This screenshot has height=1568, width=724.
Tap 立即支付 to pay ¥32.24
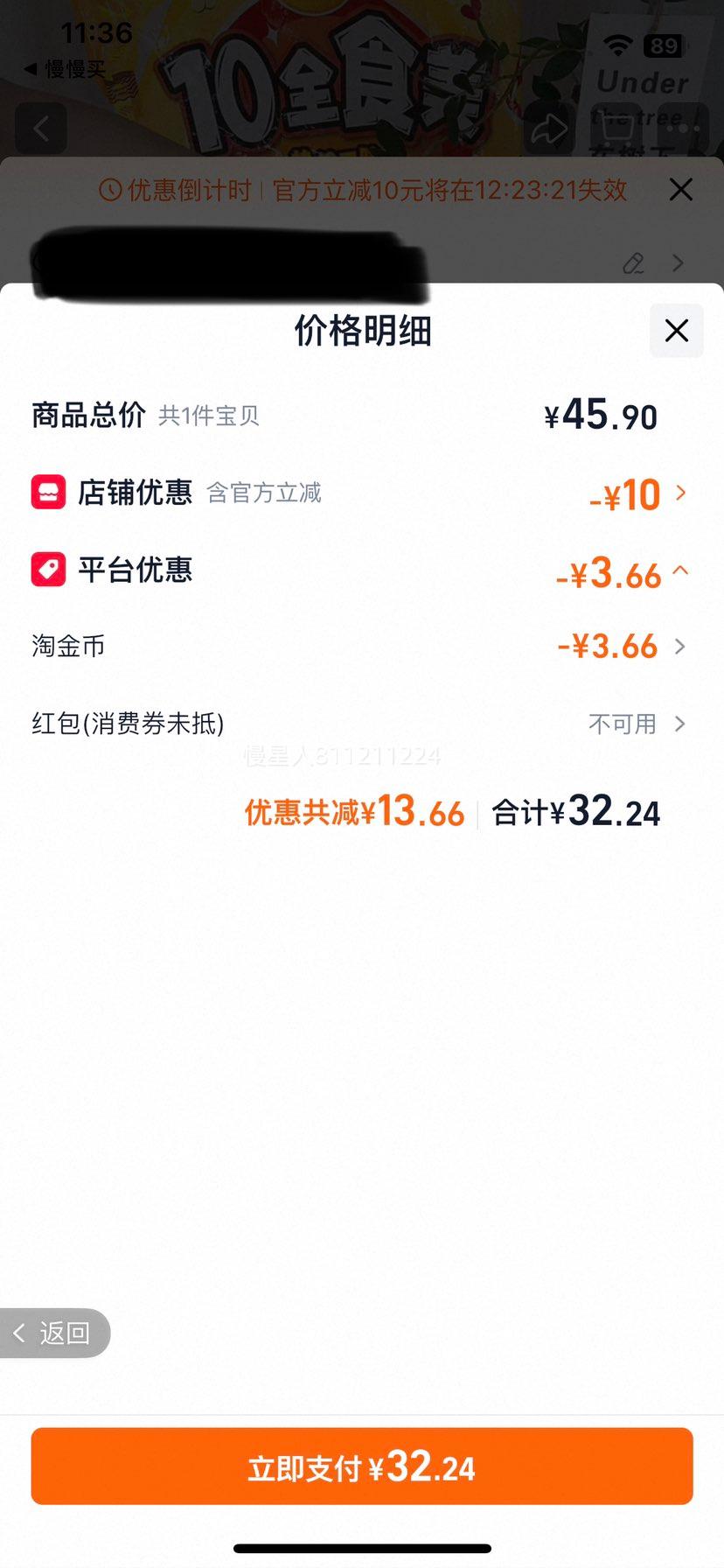coord(362,1466)
